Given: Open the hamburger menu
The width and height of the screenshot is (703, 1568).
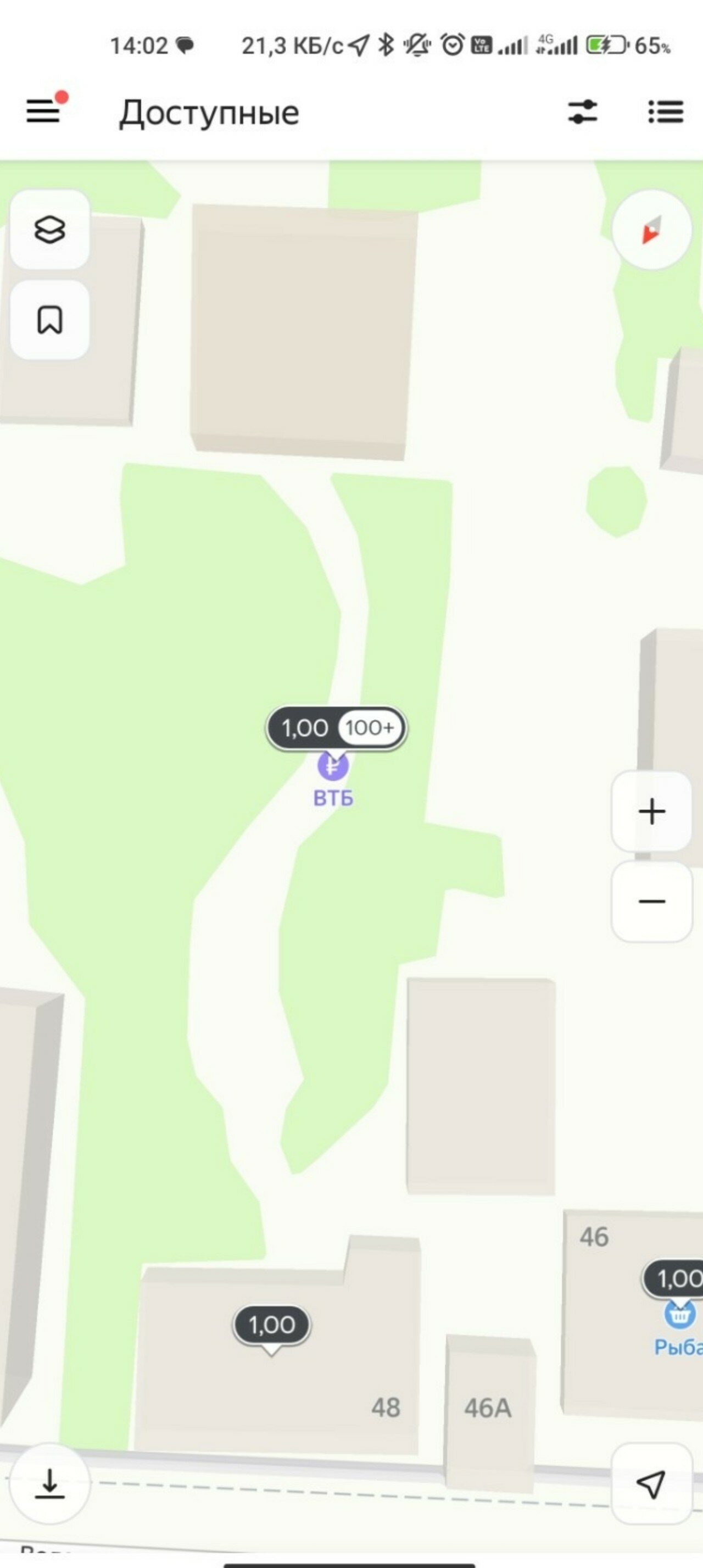Looking at the screenshot, I should (x=44, y=112).
